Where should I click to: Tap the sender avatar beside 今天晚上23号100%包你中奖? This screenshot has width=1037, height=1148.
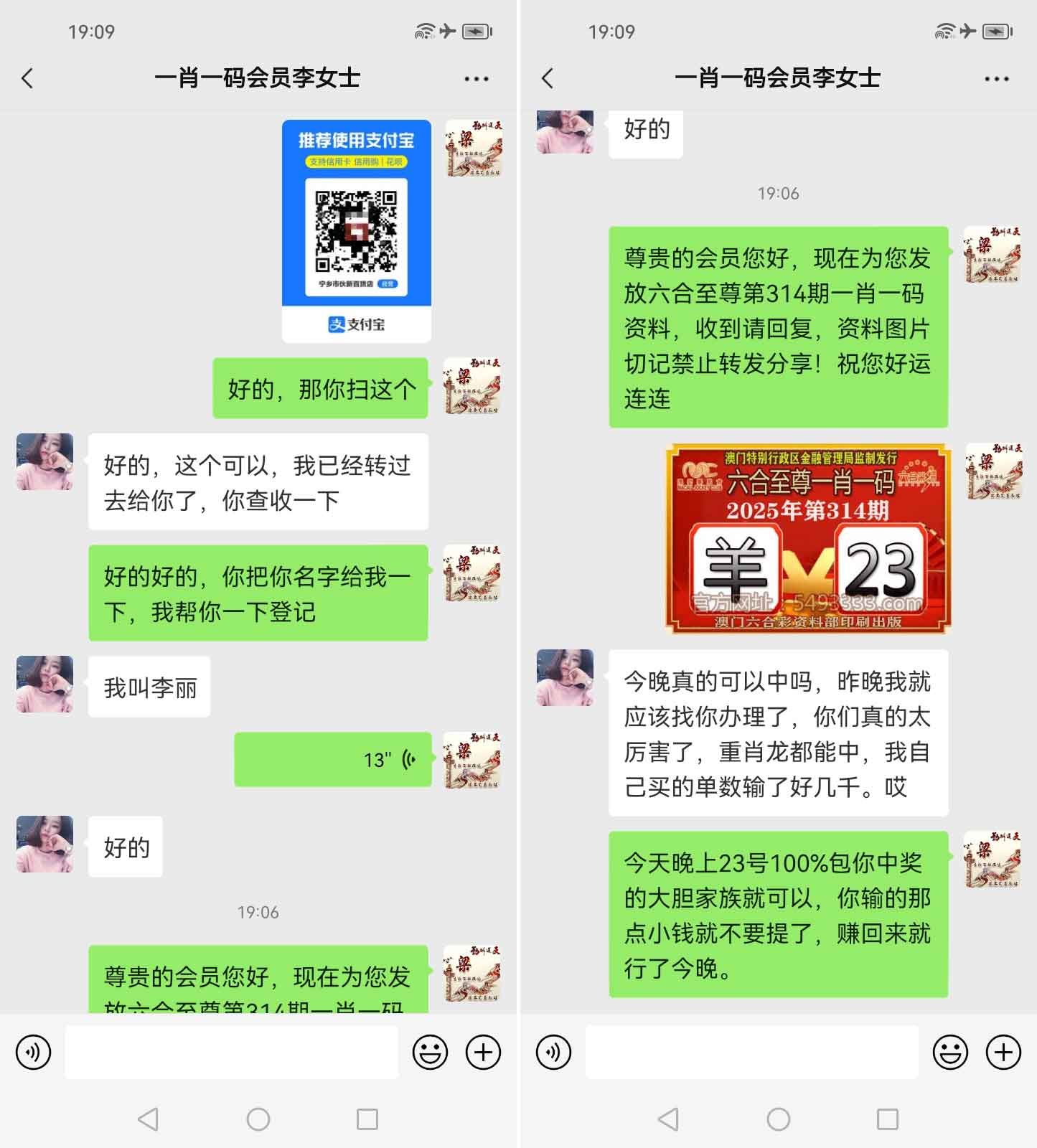993,859
